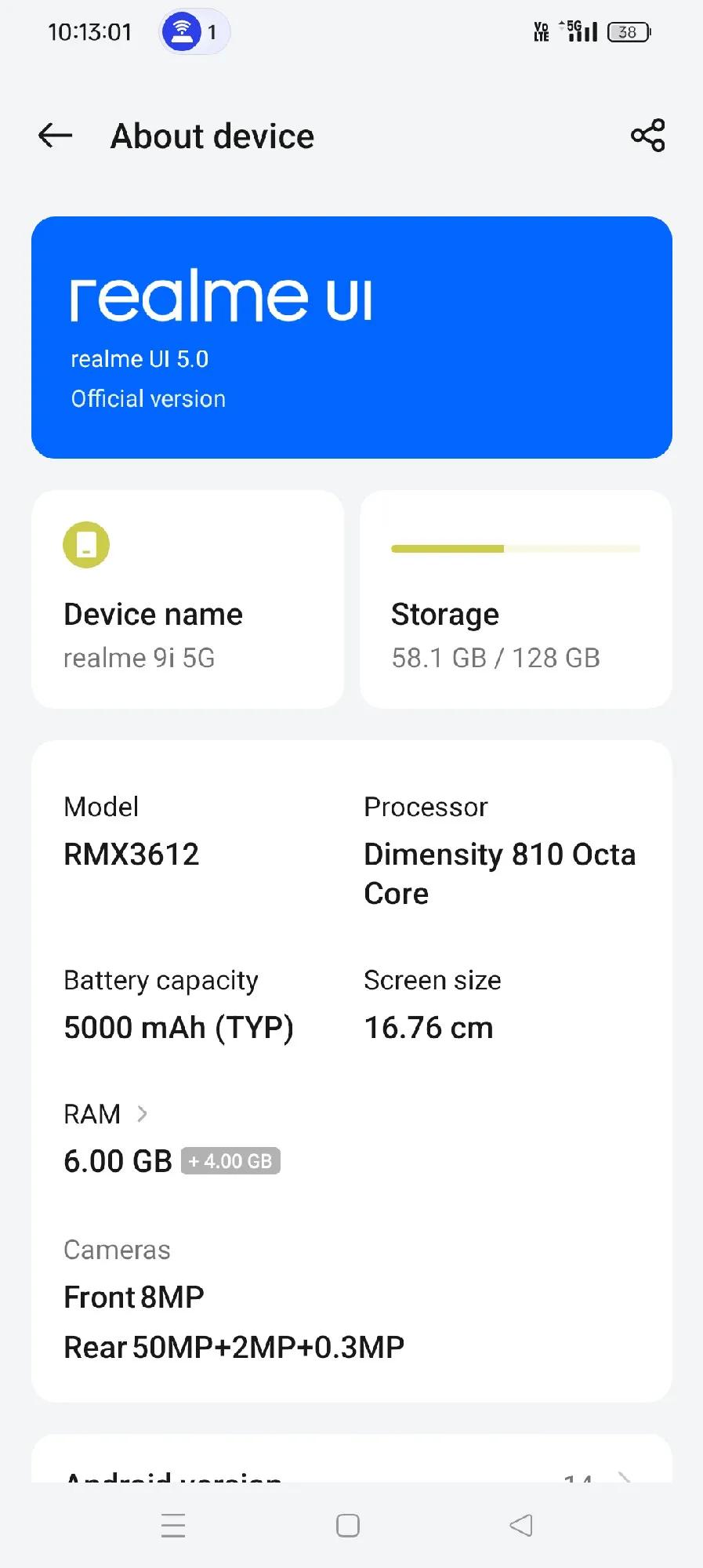Open the Device name card
The image size is (703, 1568).
click(x=188, y=599)
